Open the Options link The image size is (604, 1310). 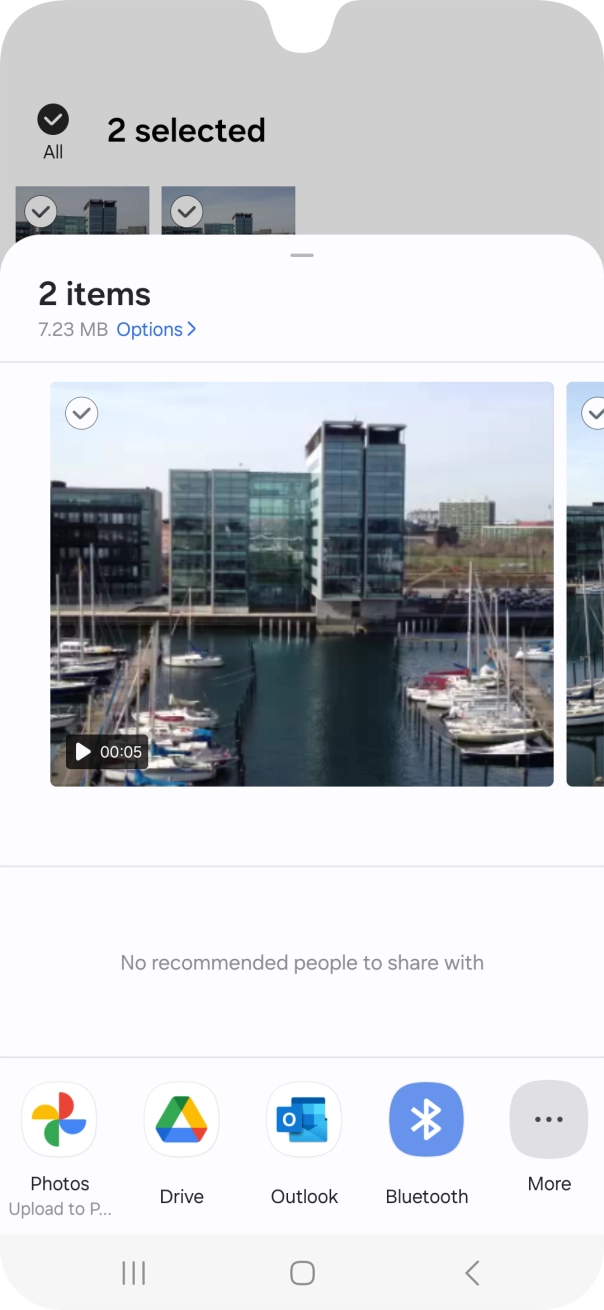pos(156,329)
